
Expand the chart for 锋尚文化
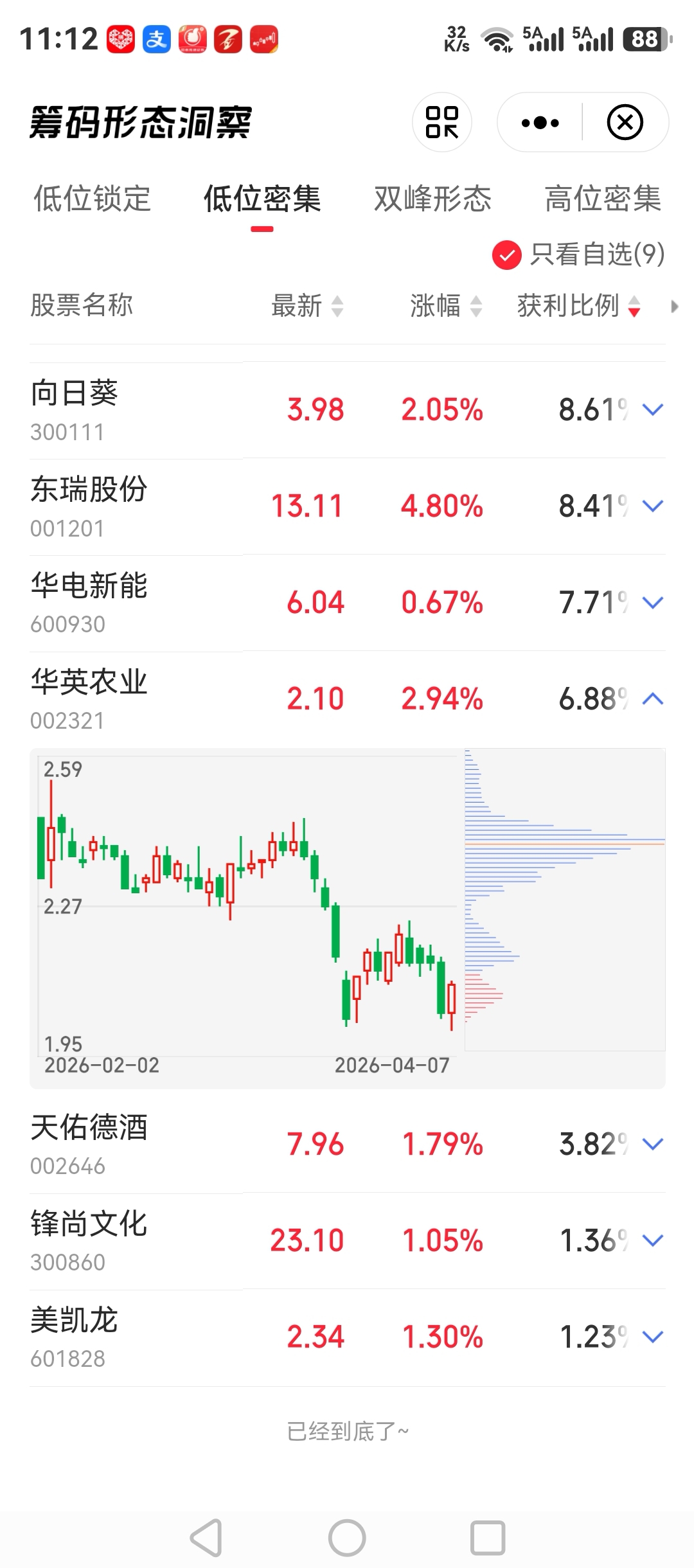tap(653, 1241)
